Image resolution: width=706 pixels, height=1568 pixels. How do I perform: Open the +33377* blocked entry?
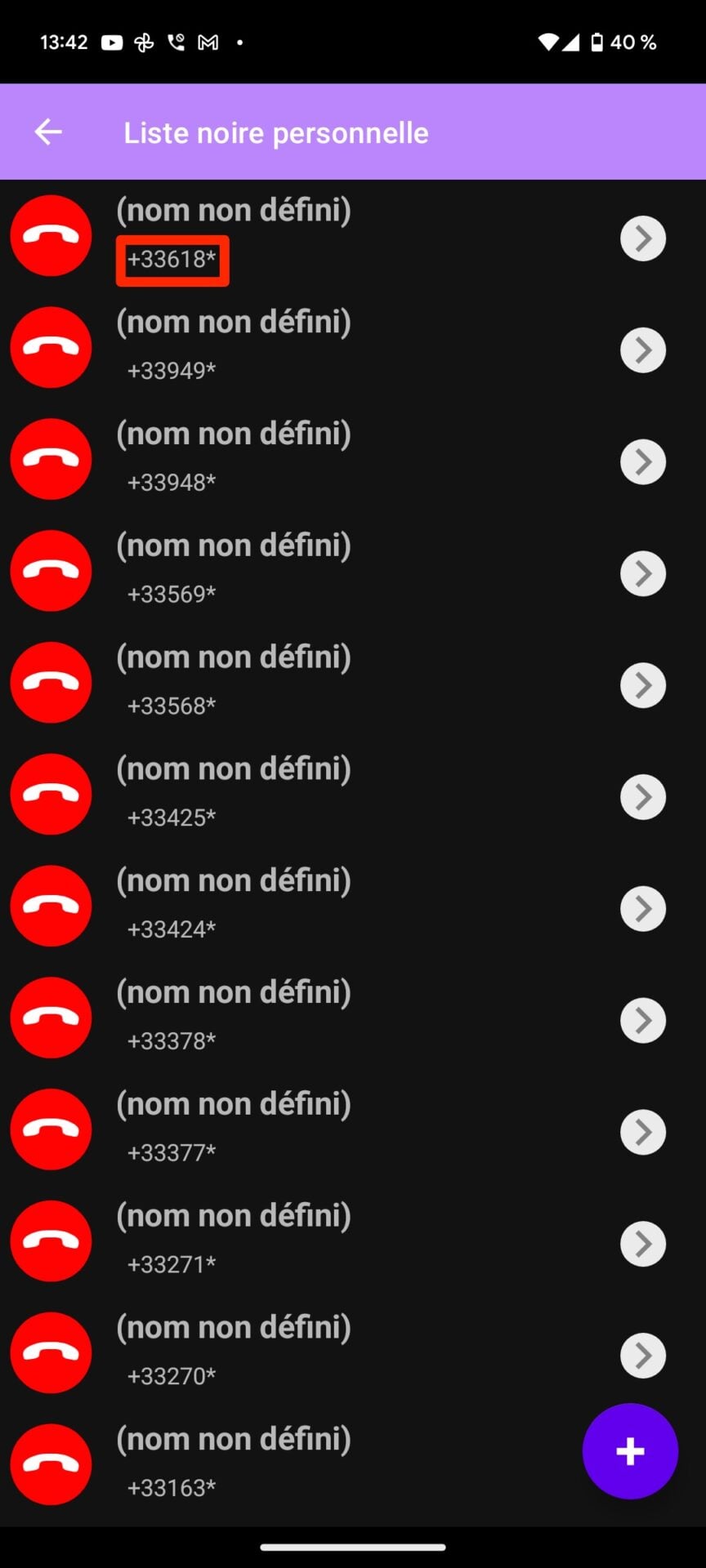642,1132
